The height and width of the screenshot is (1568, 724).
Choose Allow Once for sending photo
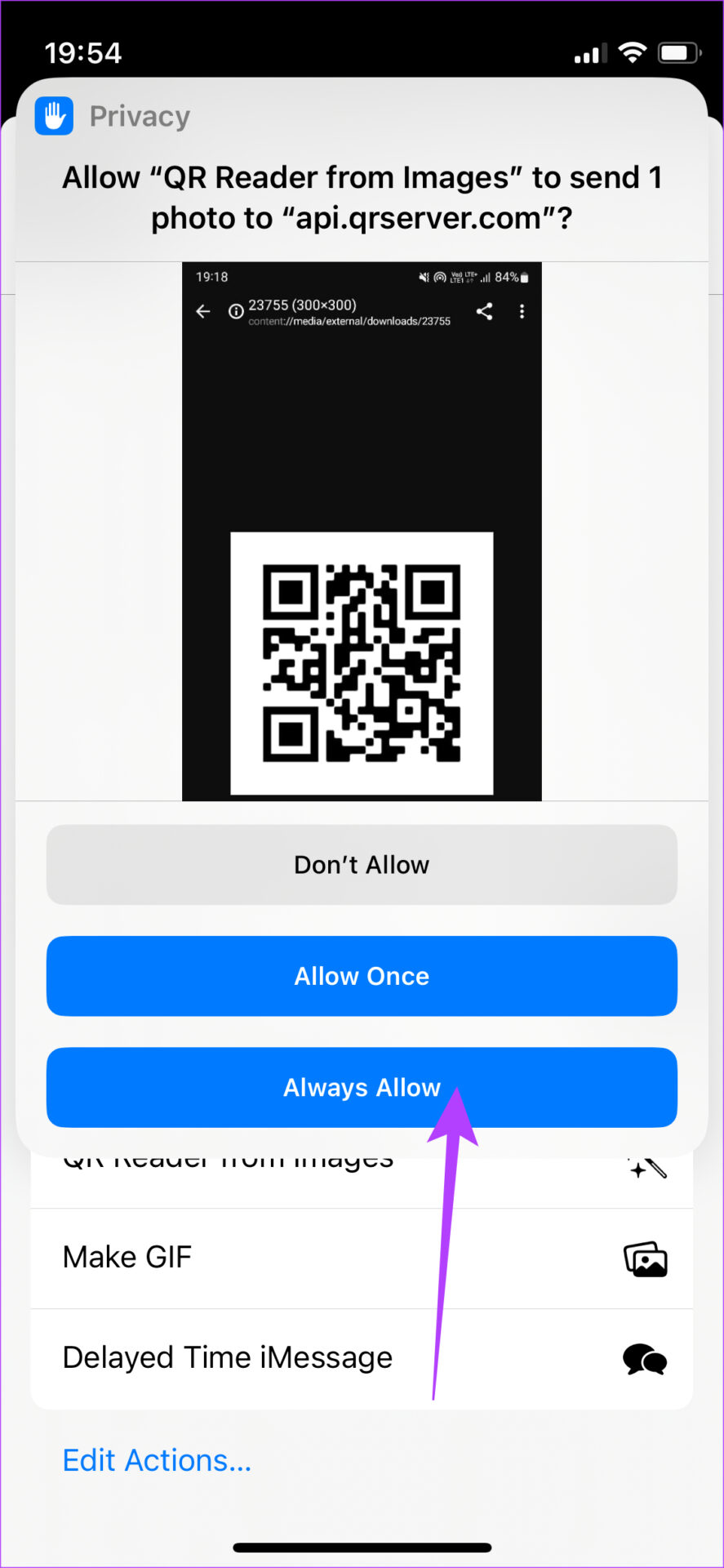362,976
